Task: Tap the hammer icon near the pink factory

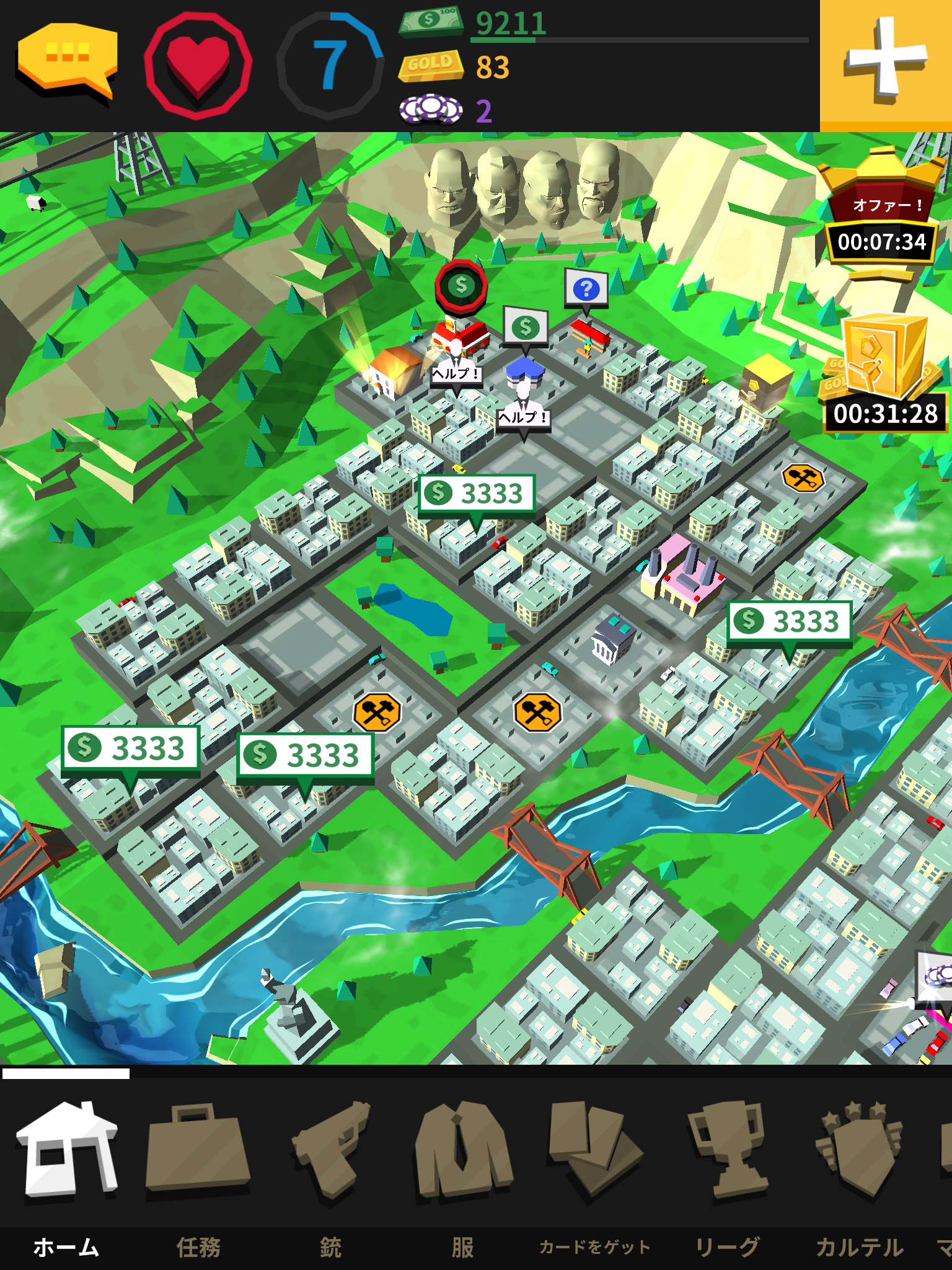Action: click(803, 477)
